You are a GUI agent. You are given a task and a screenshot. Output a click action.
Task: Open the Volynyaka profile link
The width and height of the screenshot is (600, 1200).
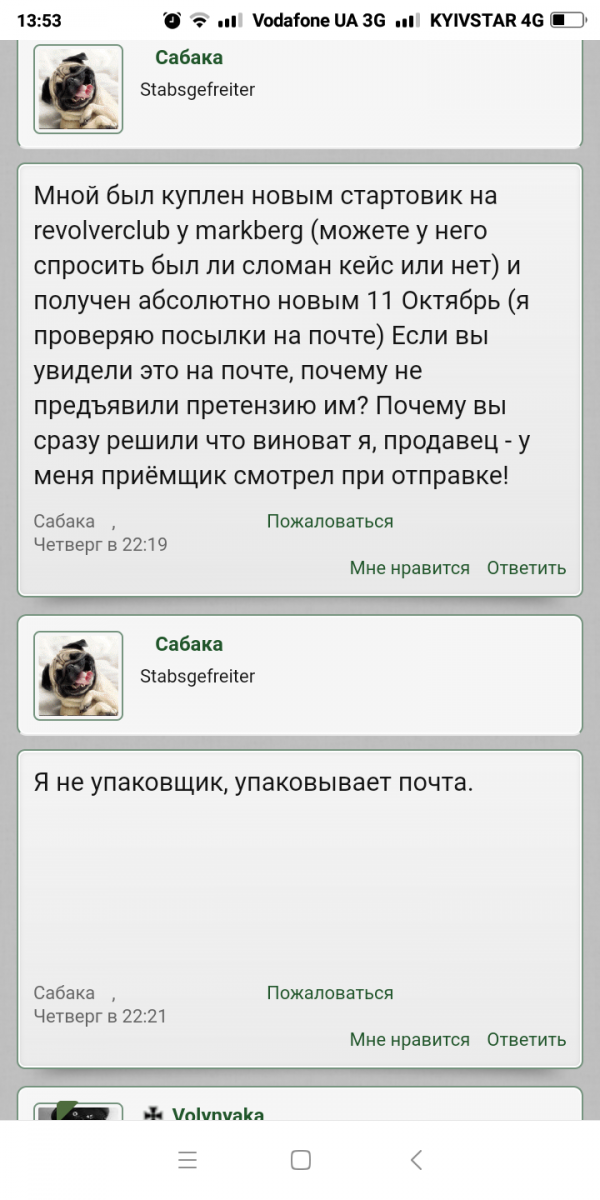[x=217, y=1114]
